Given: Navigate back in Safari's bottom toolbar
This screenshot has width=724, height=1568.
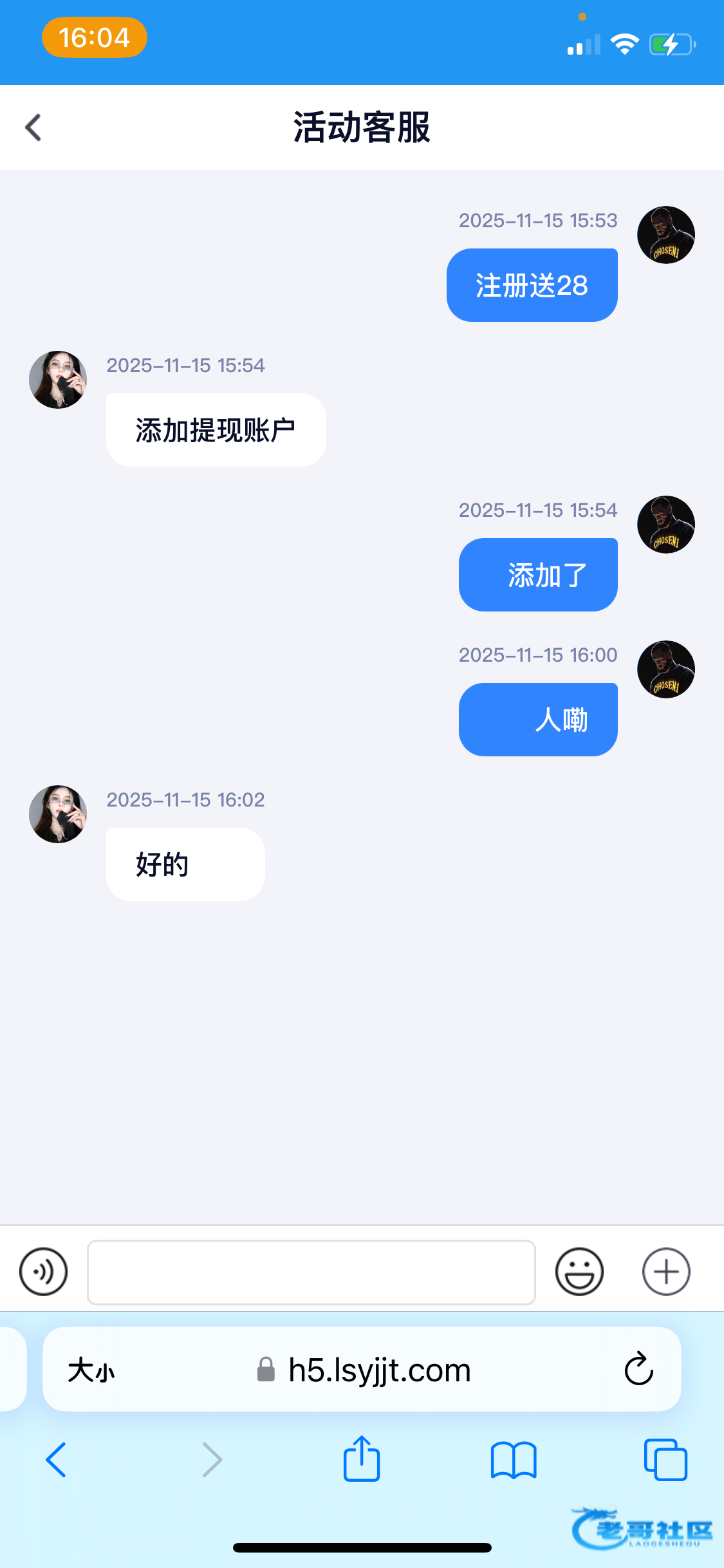Looking at the screenshot, I should pyautogui.click(x=56, y=1459).
